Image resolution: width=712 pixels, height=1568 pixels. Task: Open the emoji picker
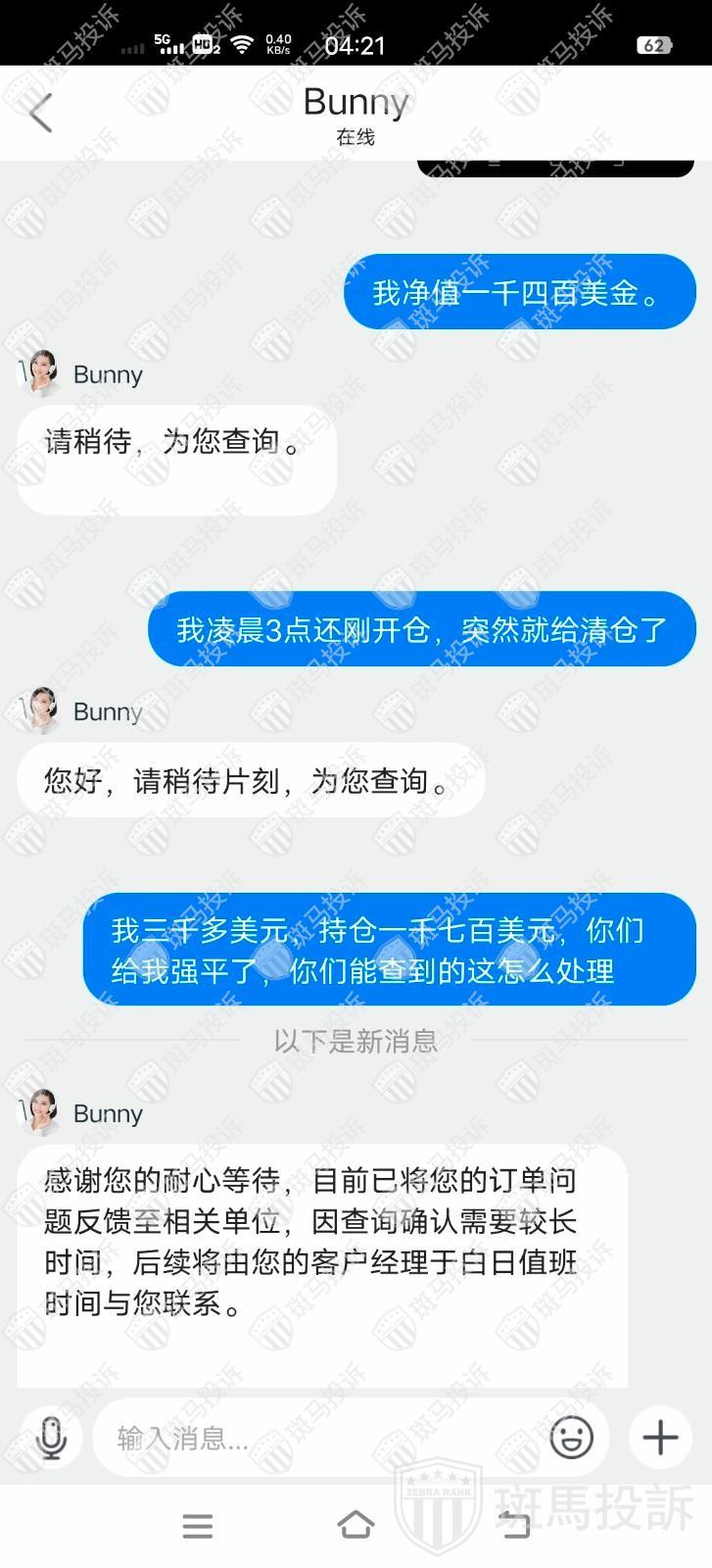[x=571, y=1438]
